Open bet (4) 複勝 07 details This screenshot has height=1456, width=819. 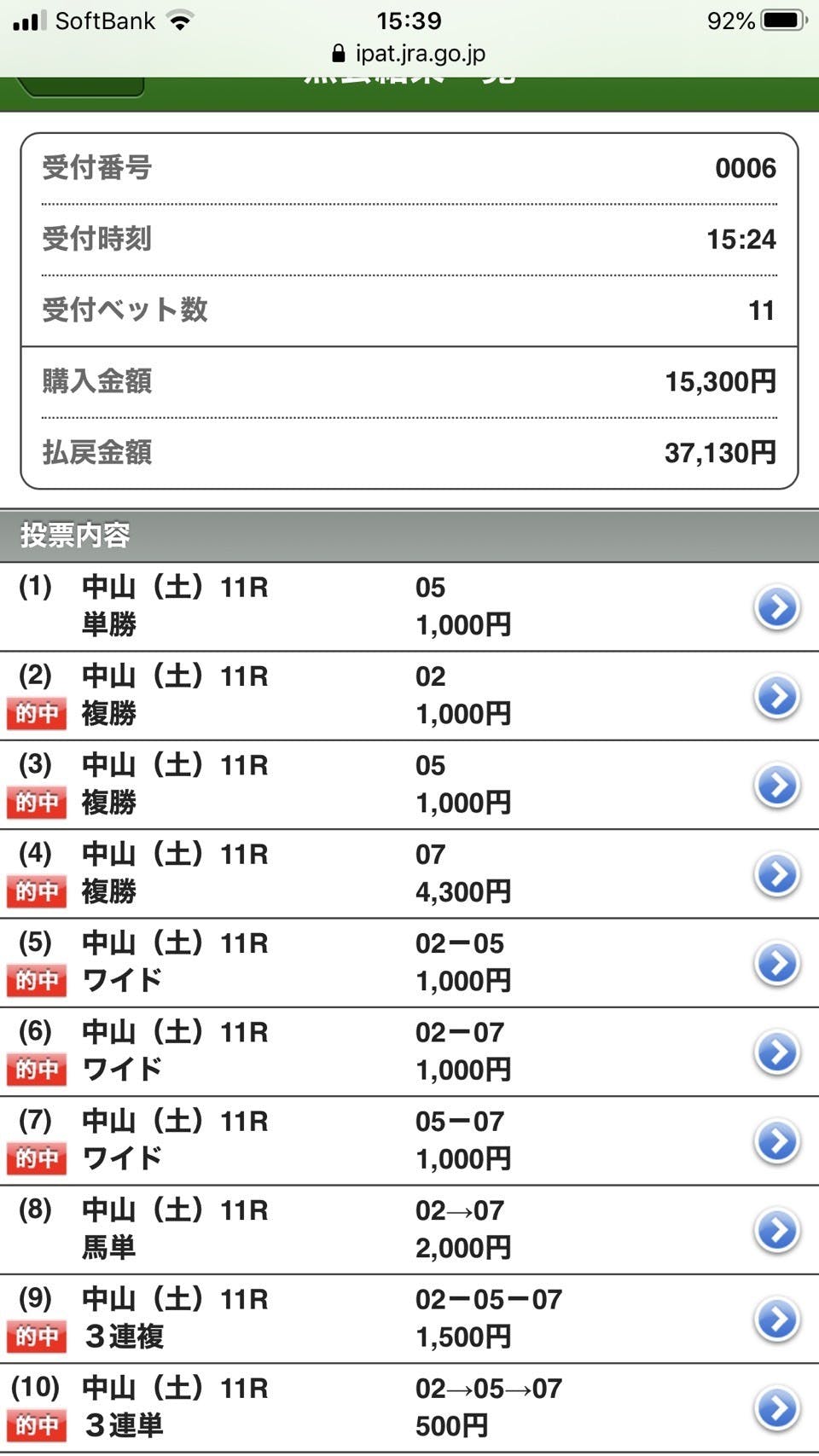click(x=777, y=874)
